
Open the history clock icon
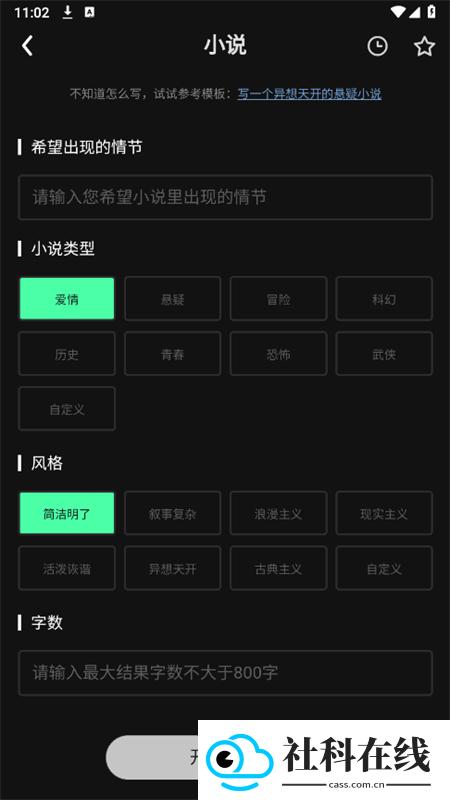tap(377, 46)
